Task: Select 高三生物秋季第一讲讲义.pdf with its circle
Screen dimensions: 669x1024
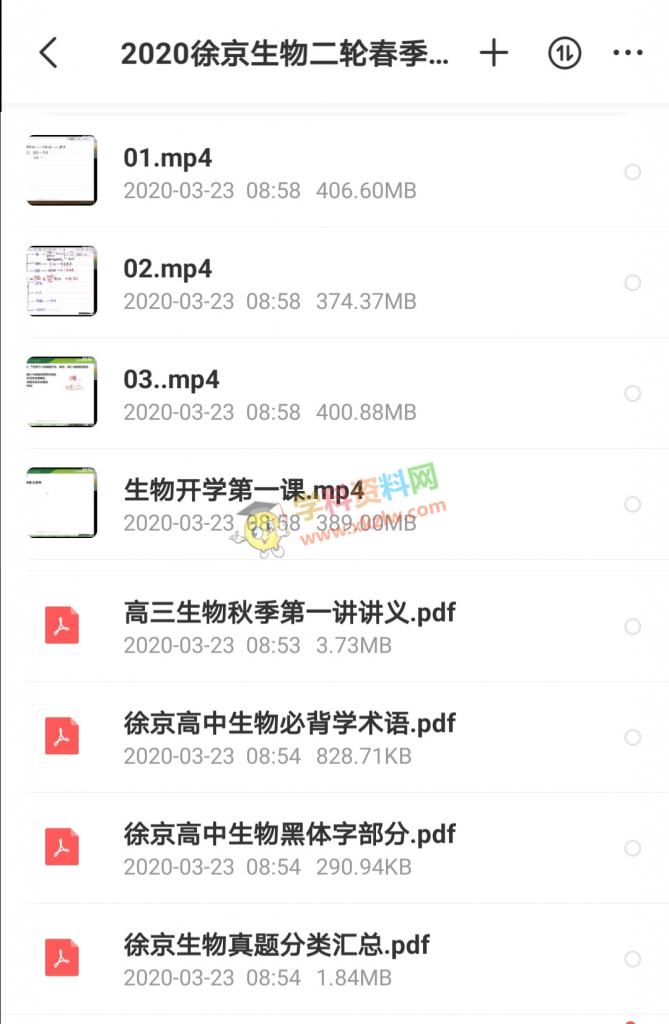Action: point(632,627)
